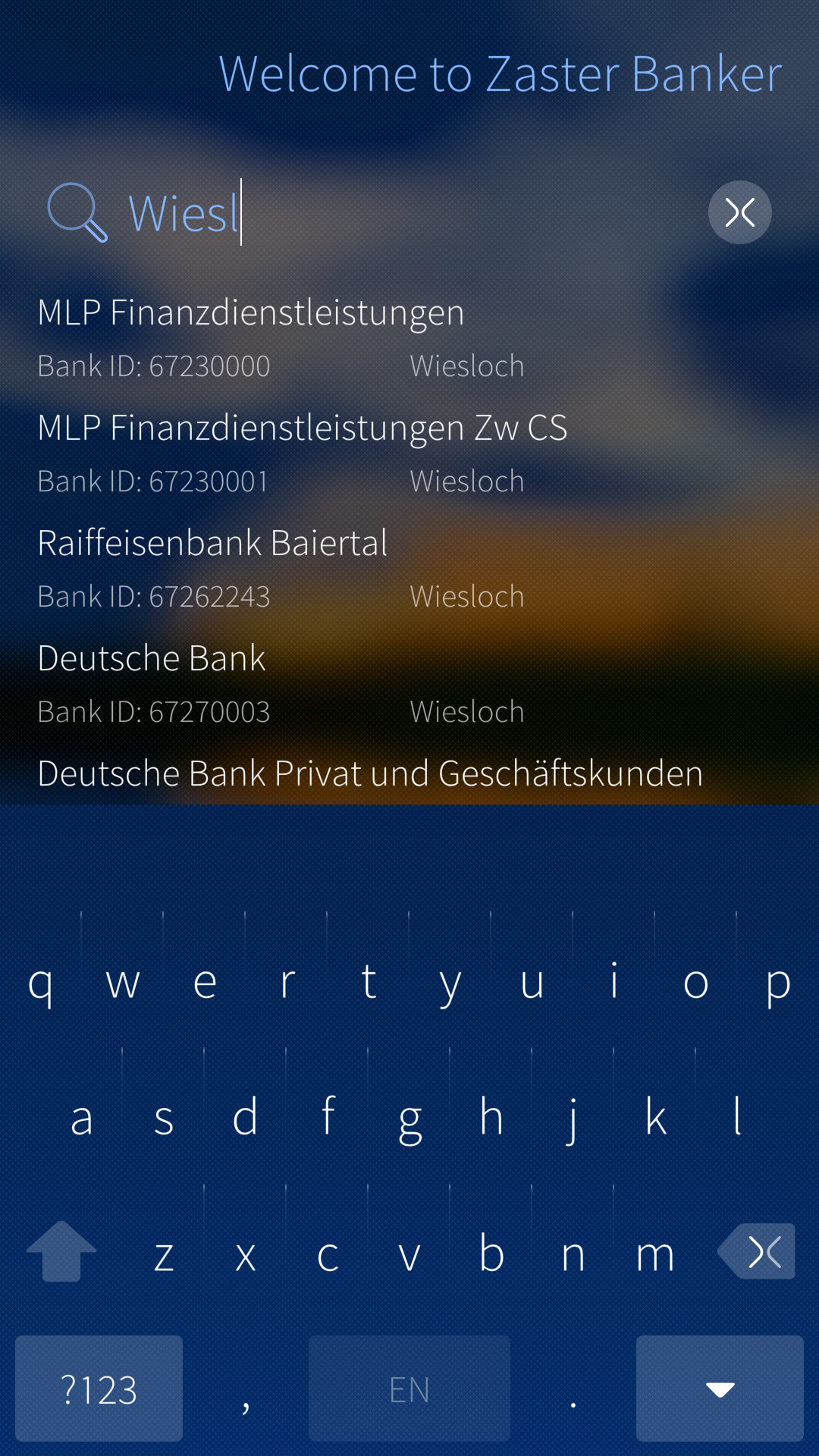Tap the search field containing Wiesl

click(409, 213)
